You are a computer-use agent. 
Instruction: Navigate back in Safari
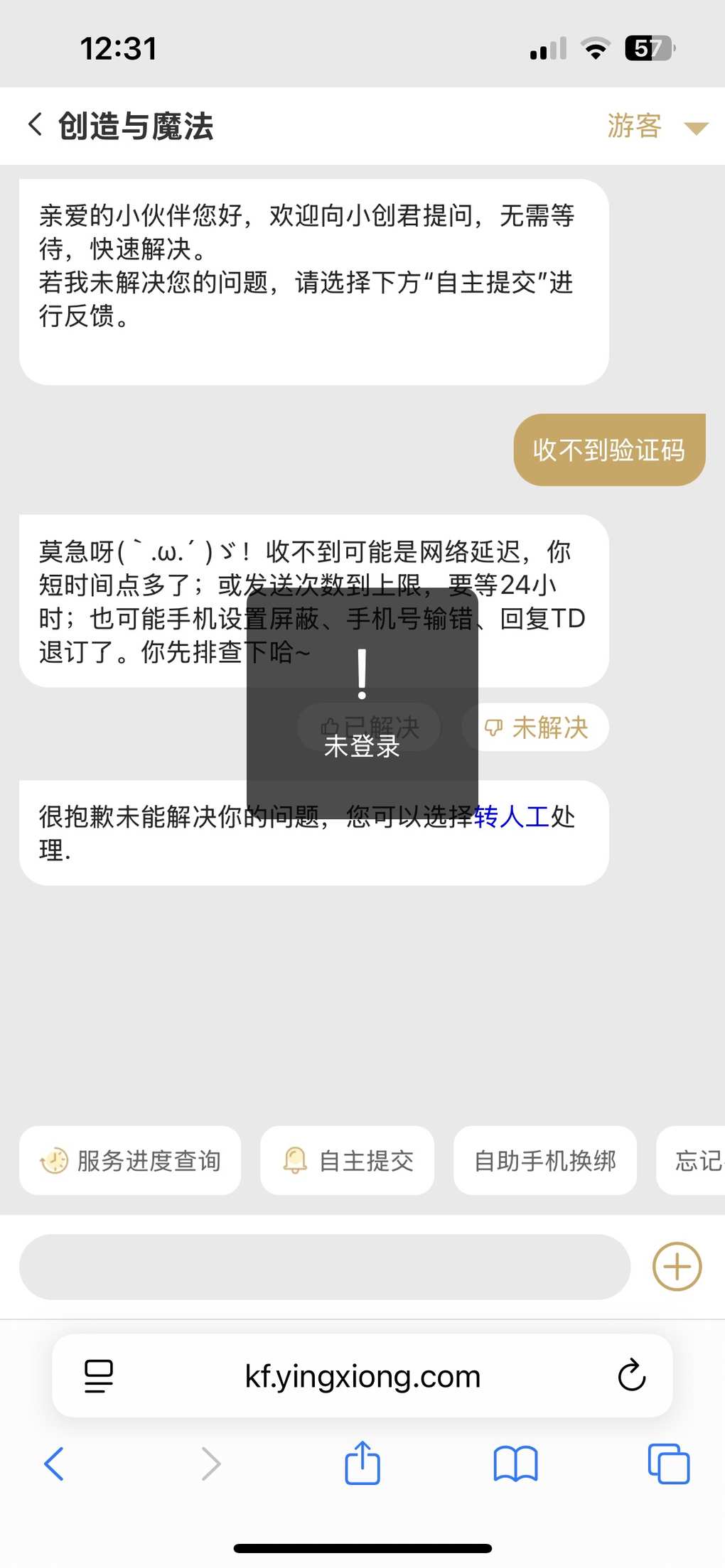tap(54, 1464)
